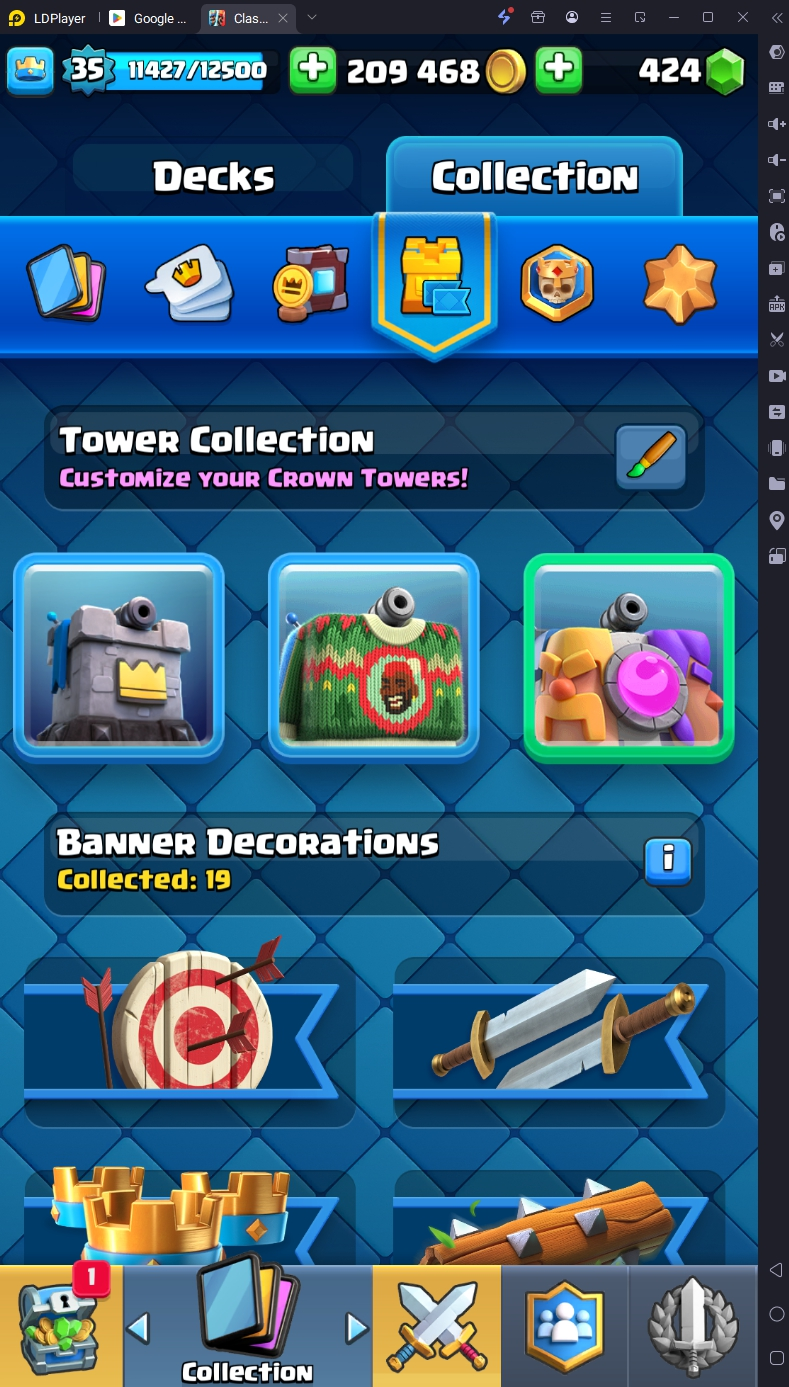This screenshot has width=789, height=1387.
Task: Switch to the Decks tab
Action: [213, 177]
